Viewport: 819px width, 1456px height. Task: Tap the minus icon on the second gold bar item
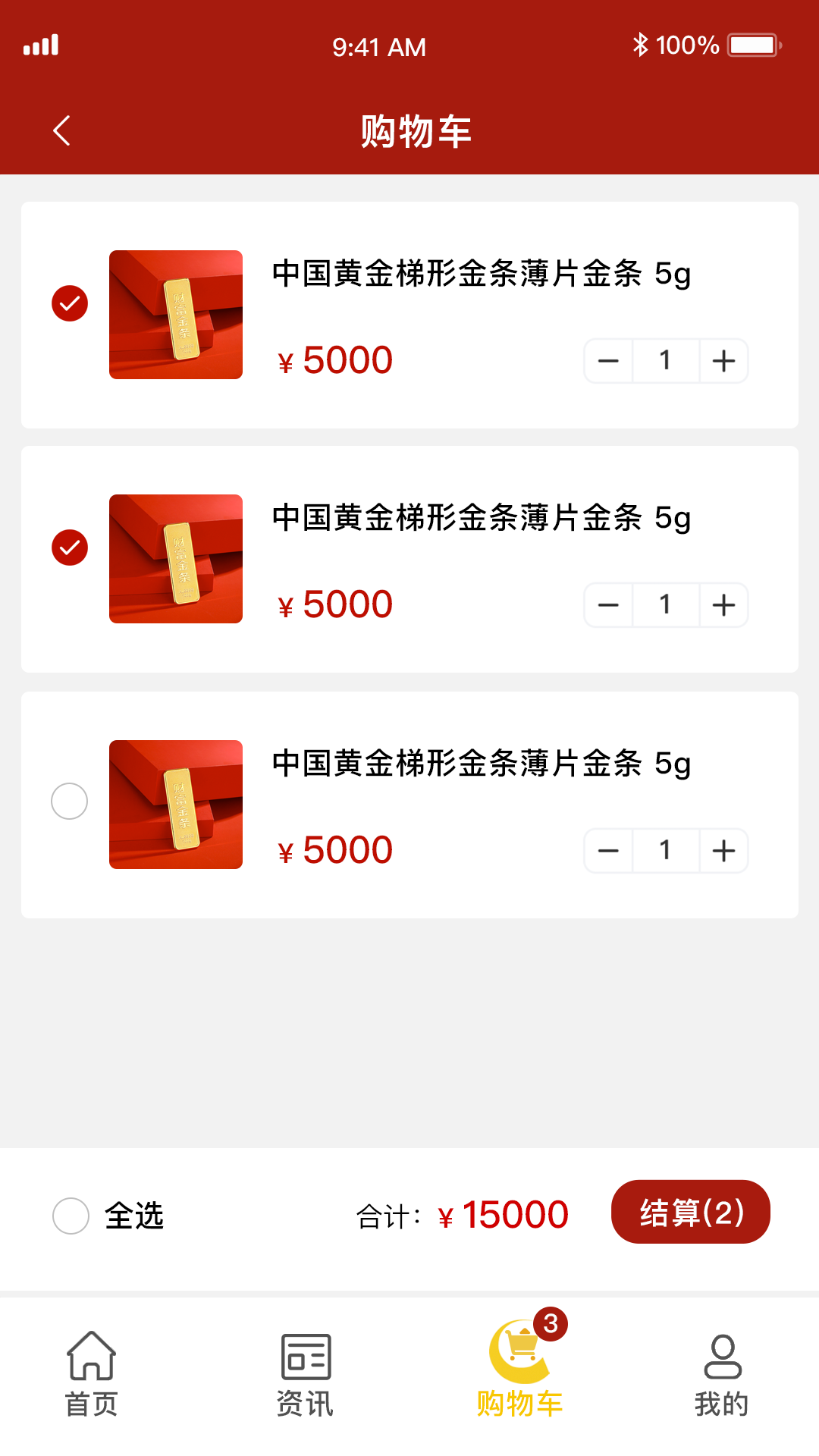[607, 604]
